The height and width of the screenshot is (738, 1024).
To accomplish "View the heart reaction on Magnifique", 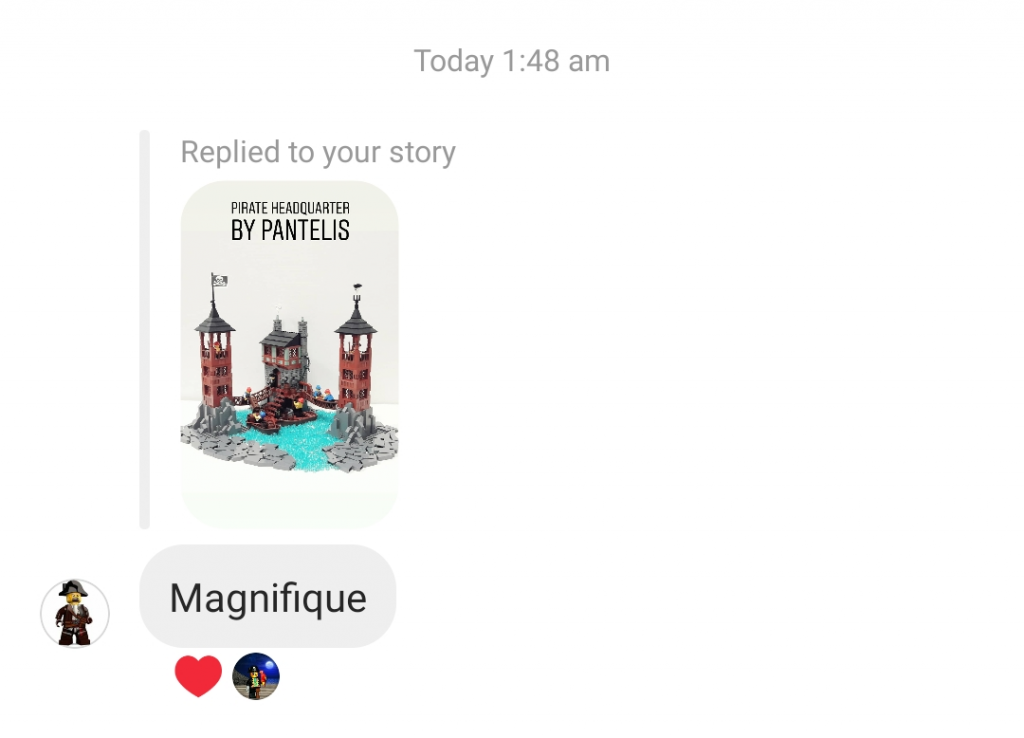I will (198, 676).
